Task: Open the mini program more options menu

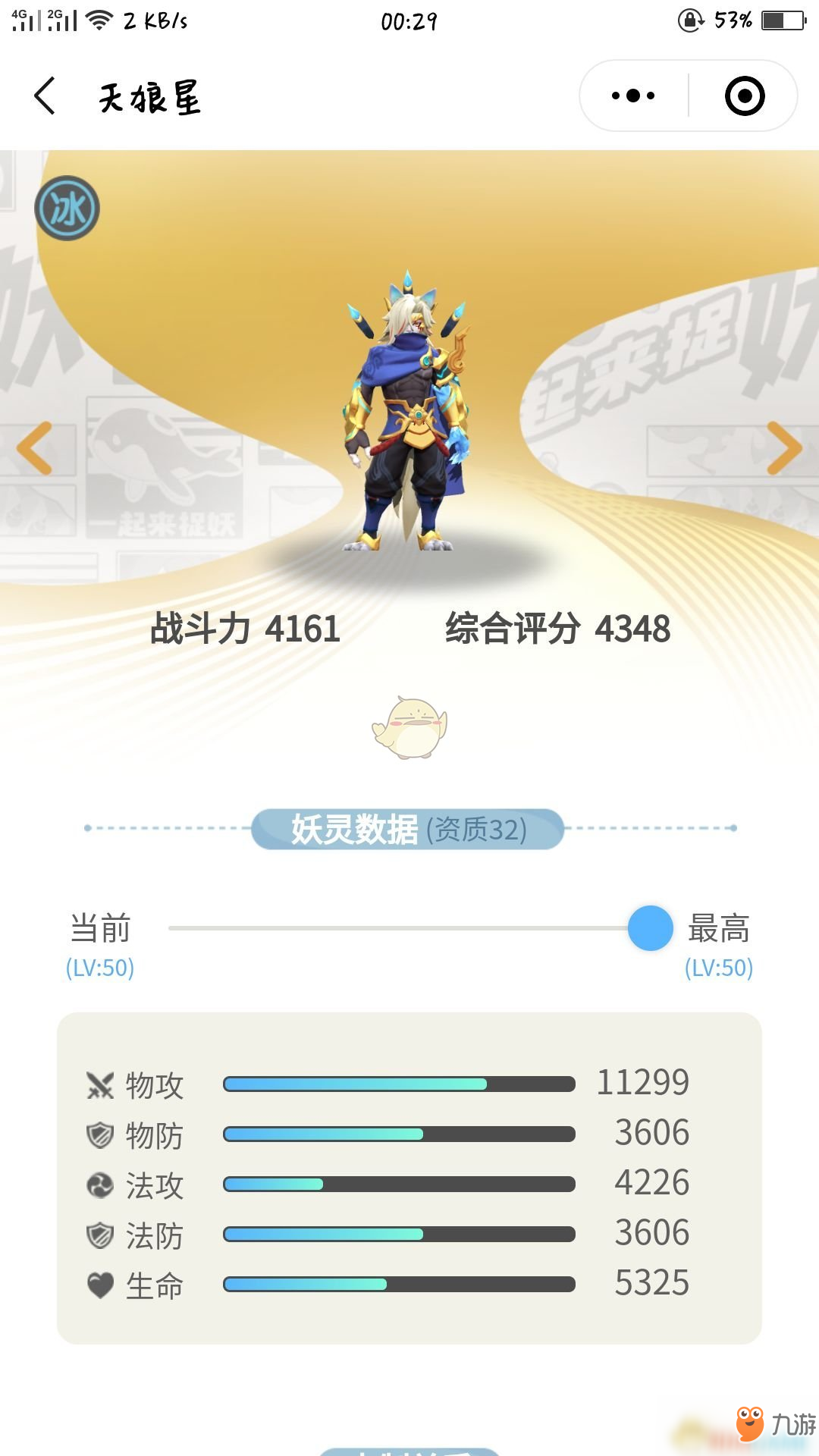Action: tap(633, 96)
